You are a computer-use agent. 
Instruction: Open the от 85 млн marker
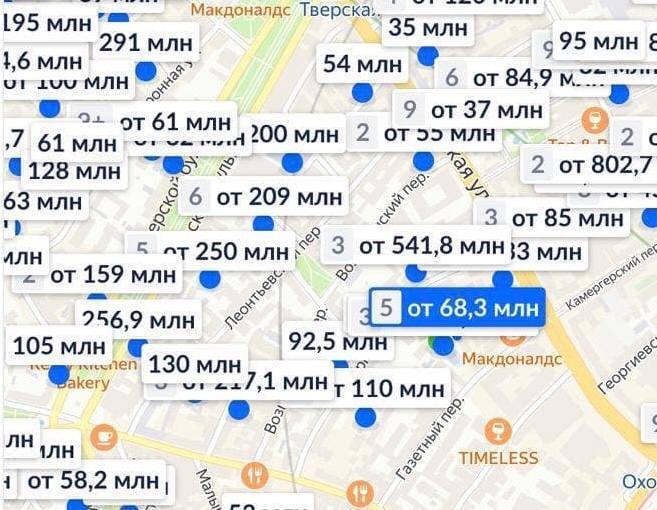coord(567,217)
